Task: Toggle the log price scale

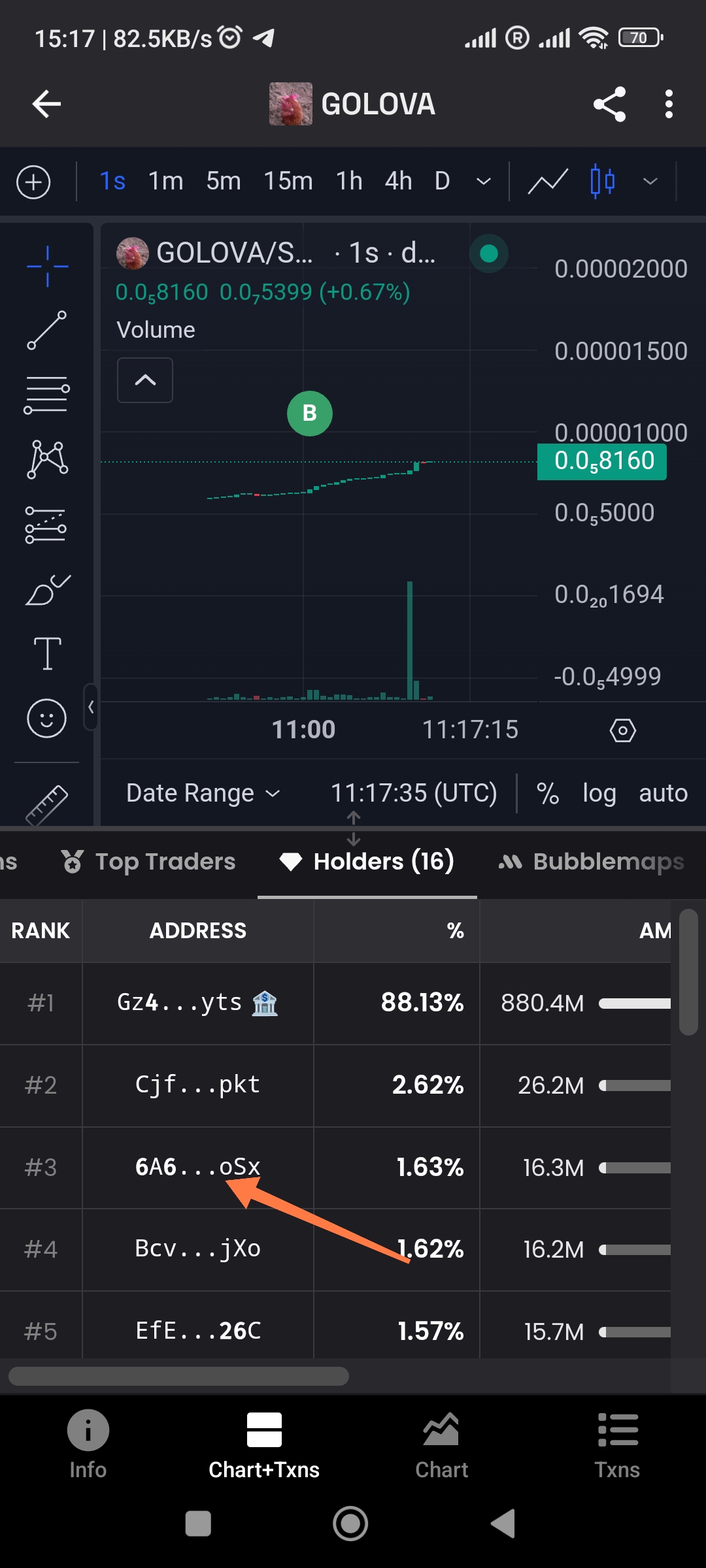Action: click(599, 793)
